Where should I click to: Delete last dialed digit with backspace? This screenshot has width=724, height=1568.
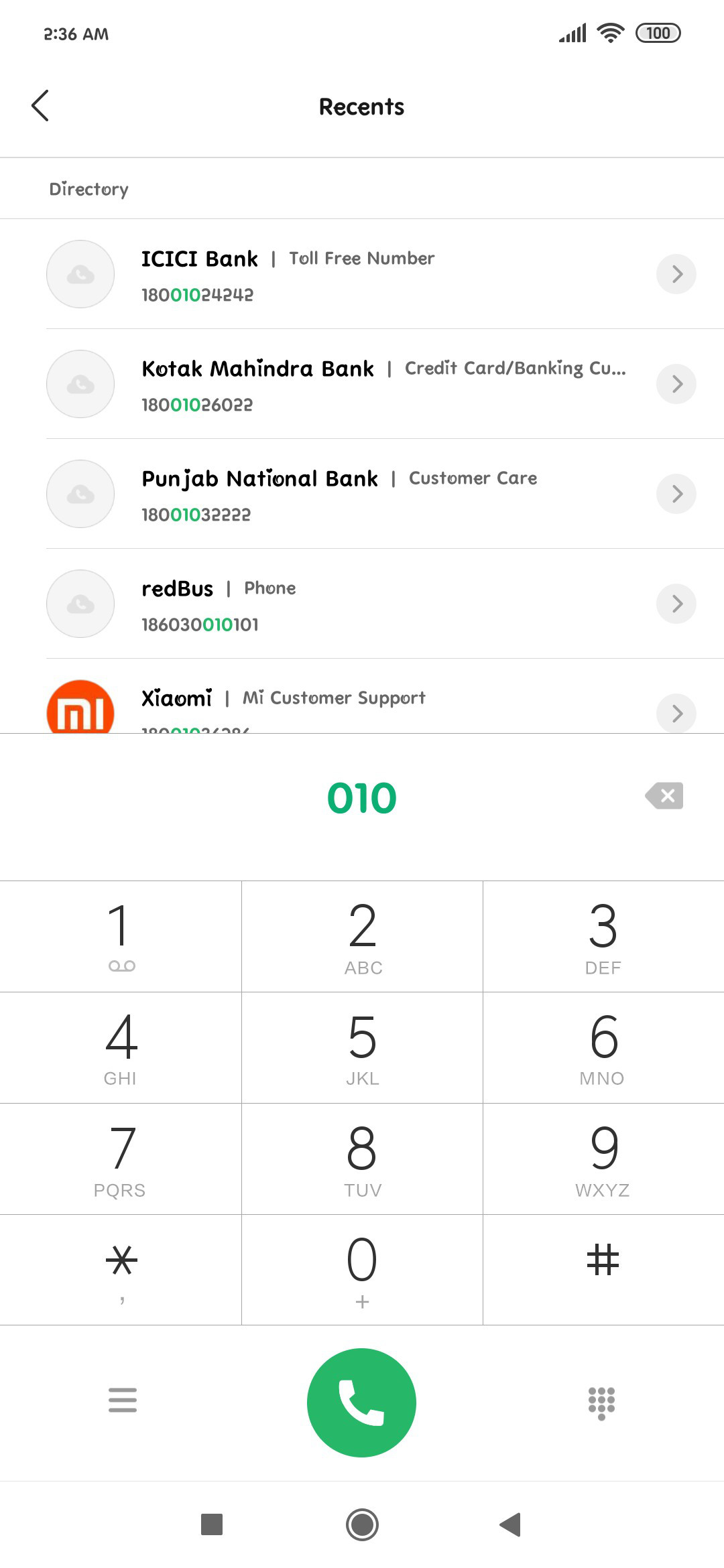click(x=664, y=796)
